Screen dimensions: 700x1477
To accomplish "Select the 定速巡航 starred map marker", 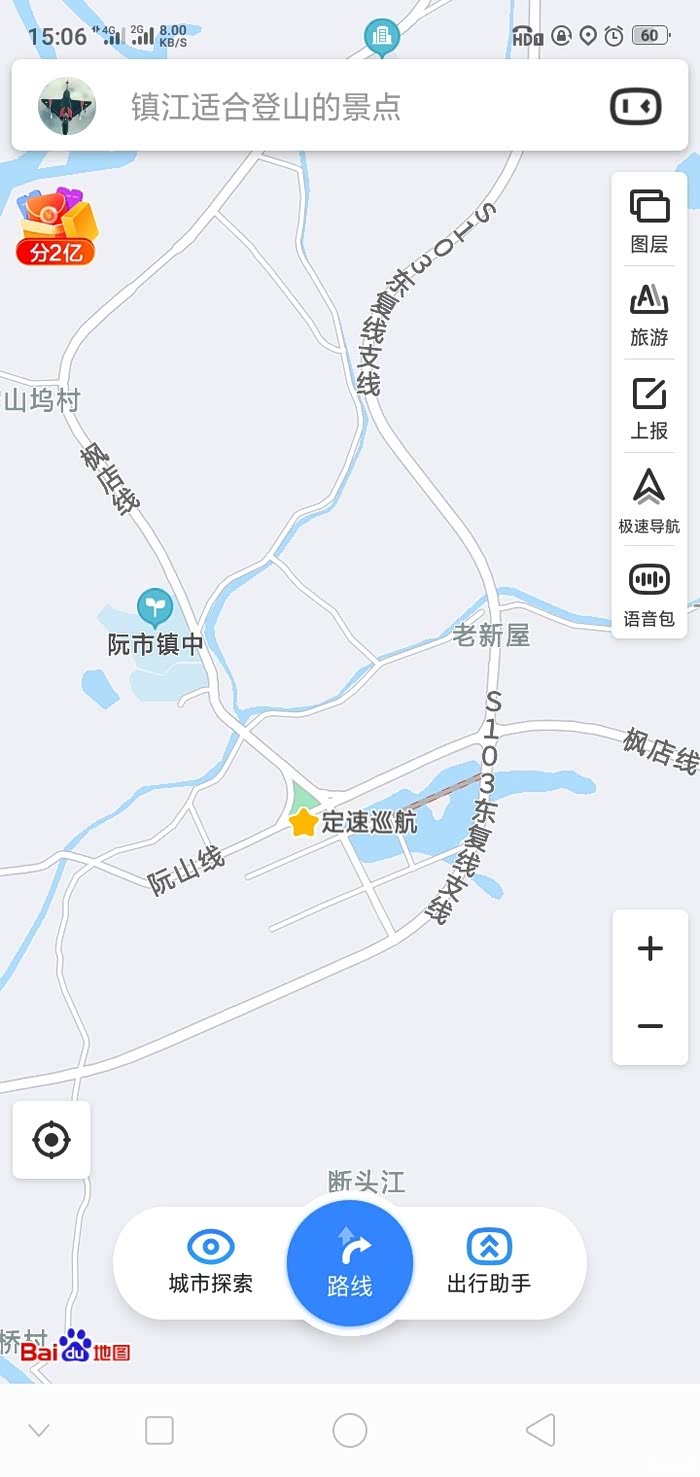I will pyautogui.click(x=303, y=823).
